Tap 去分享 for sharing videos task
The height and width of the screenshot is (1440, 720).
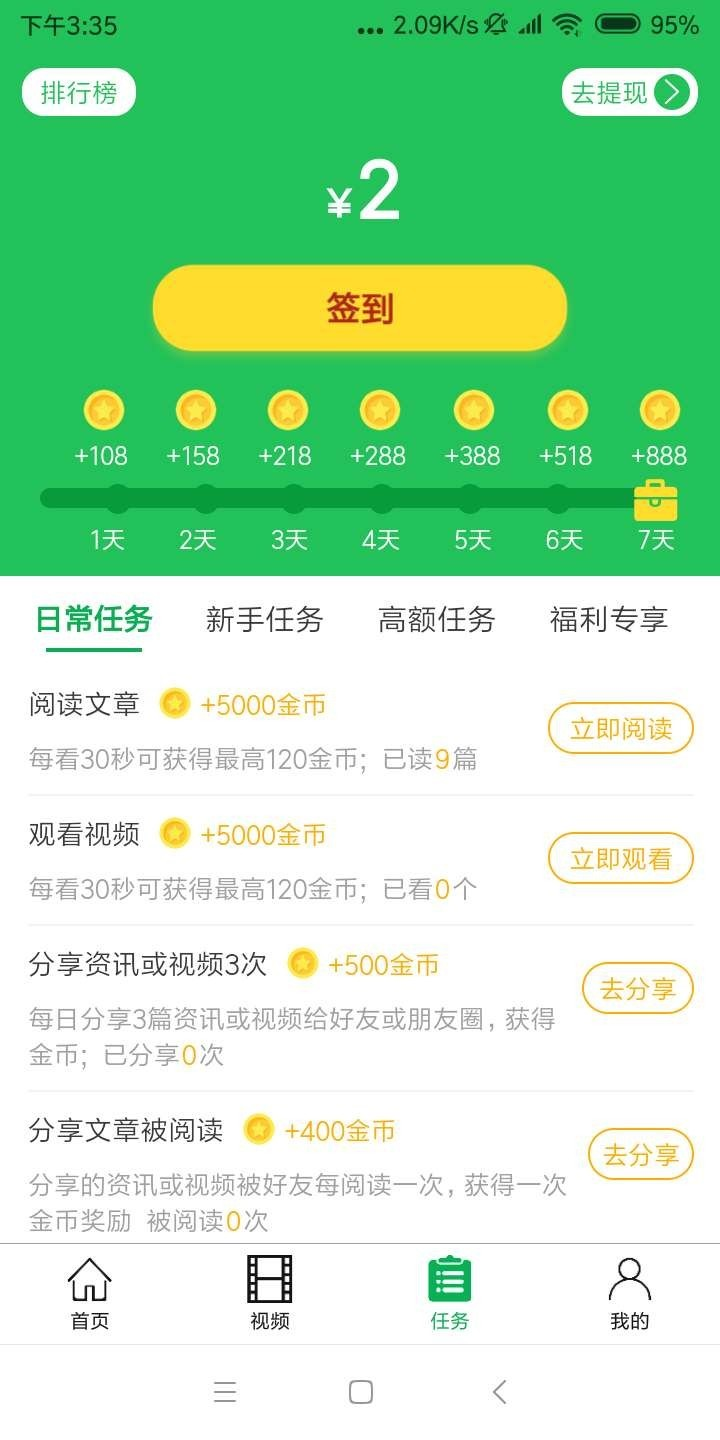pos(638,988)
